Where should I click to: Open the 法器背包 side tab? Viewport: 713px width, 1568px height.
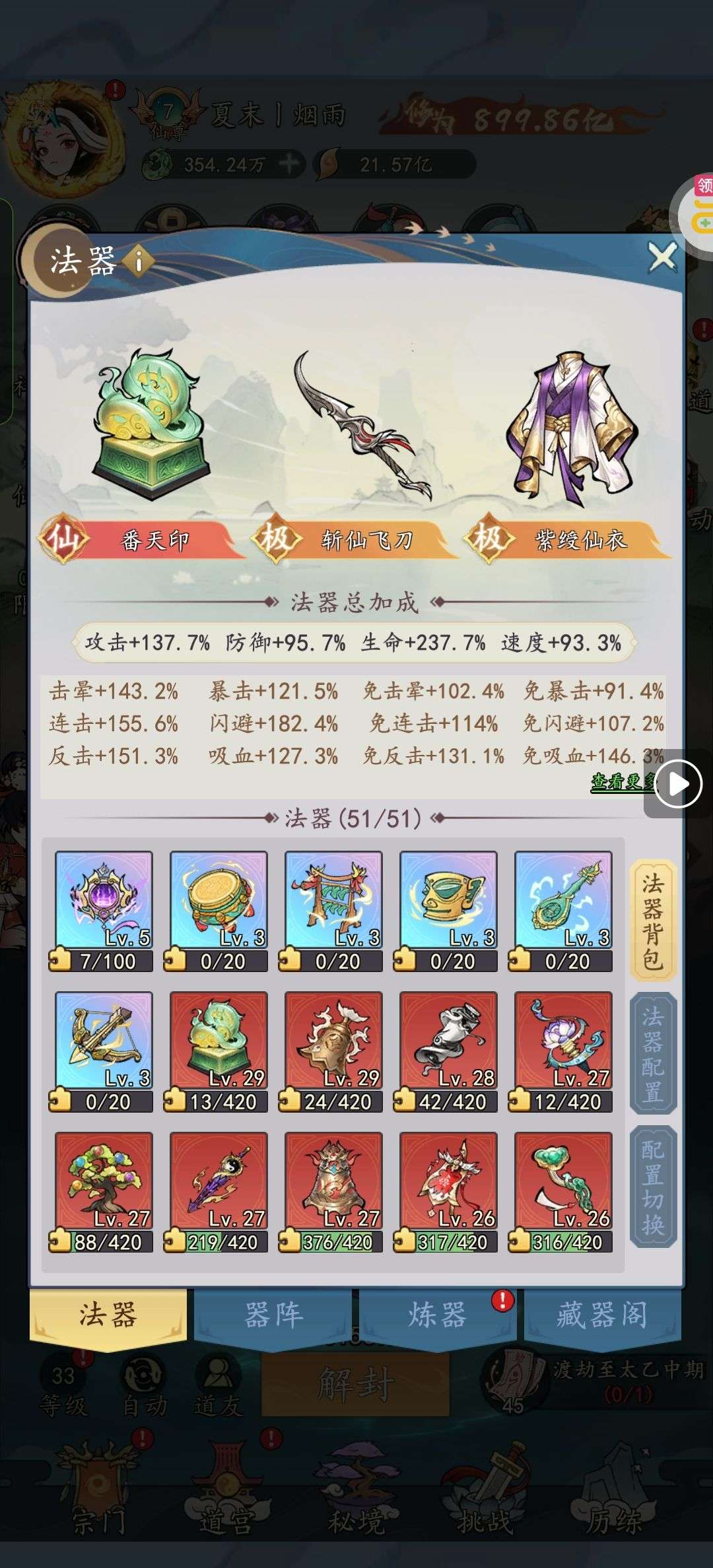coord(652,921)
